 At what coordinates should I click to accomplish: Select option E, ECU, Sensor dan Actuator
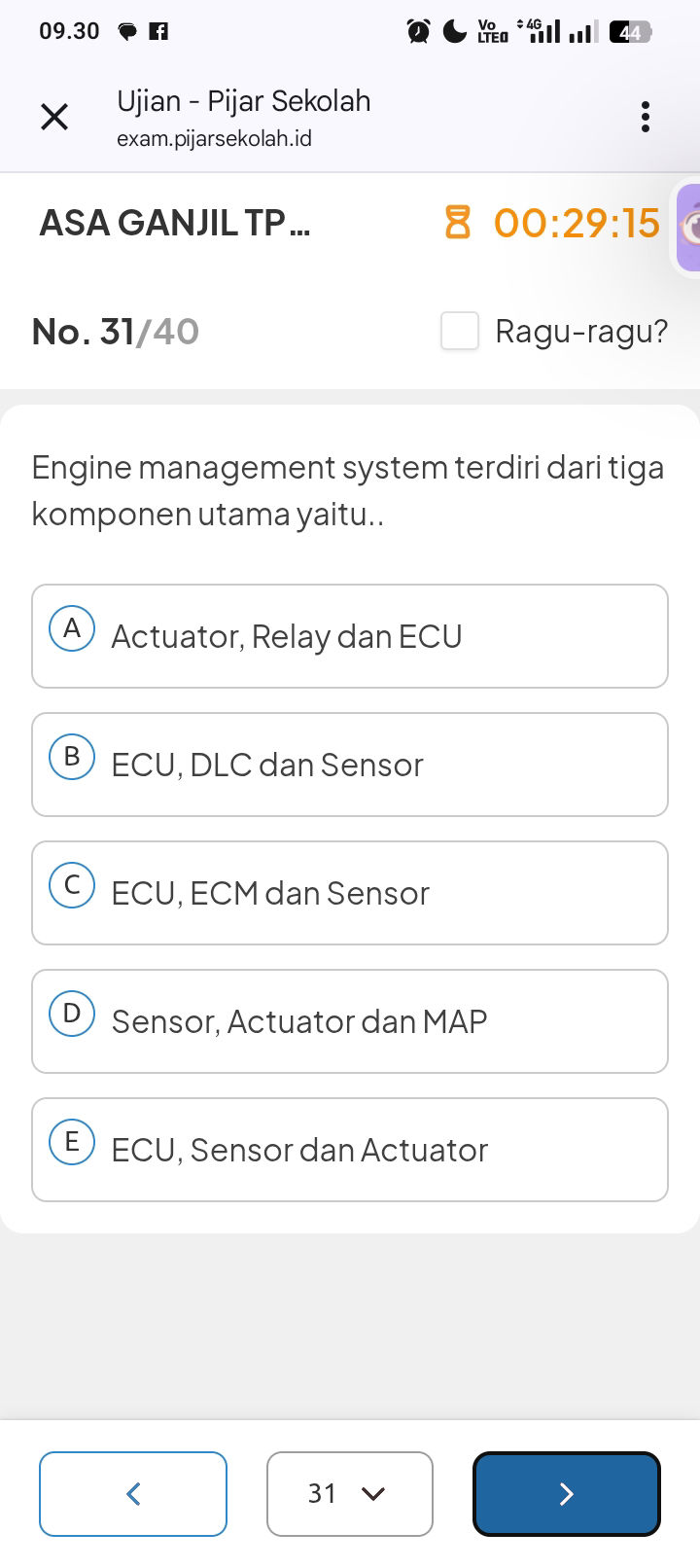[x=350, y=1150]
